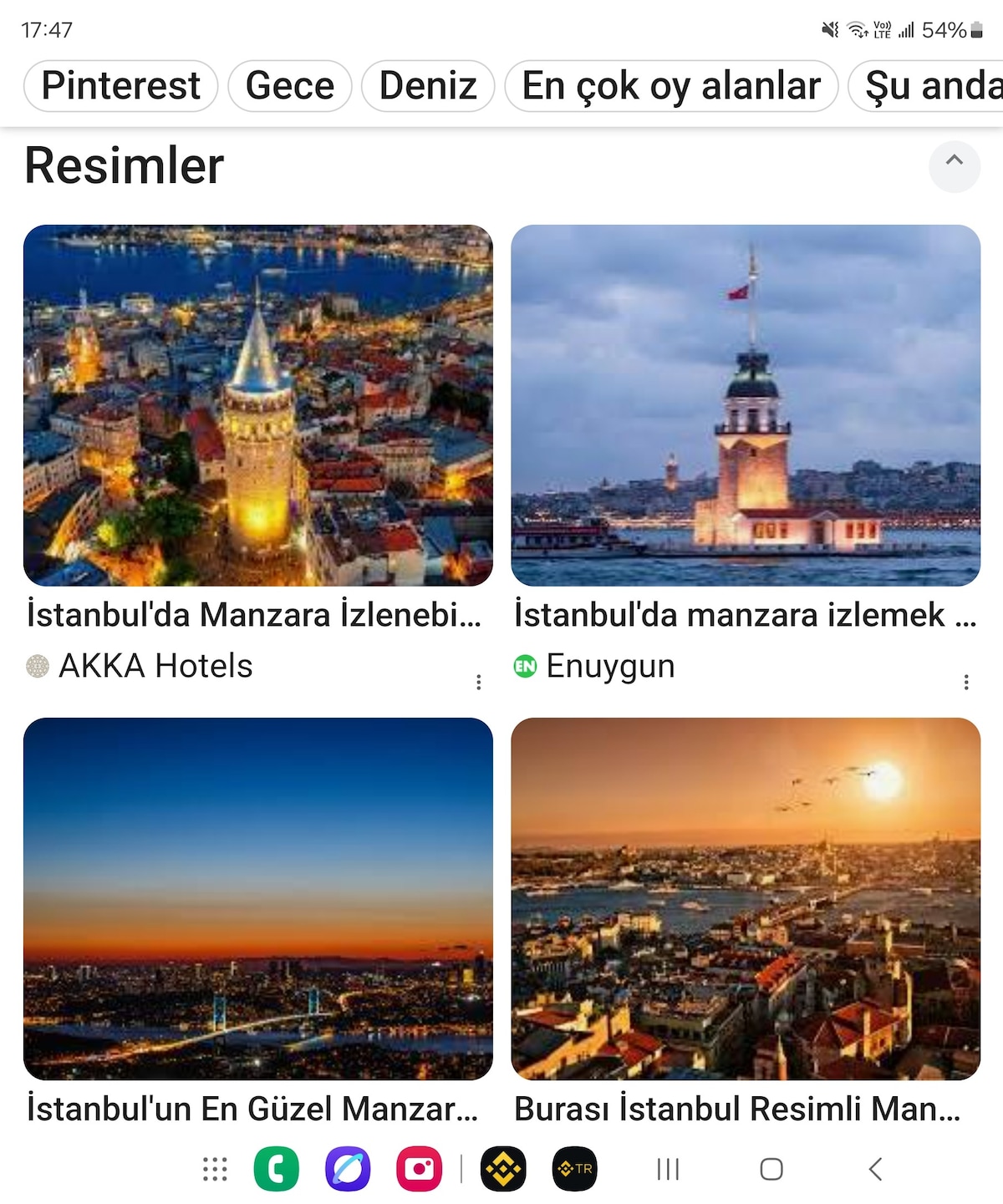Select the Pinterest filter chip
The height and width of the screenshot is (1204, 1003).
[x=120, y=86]
